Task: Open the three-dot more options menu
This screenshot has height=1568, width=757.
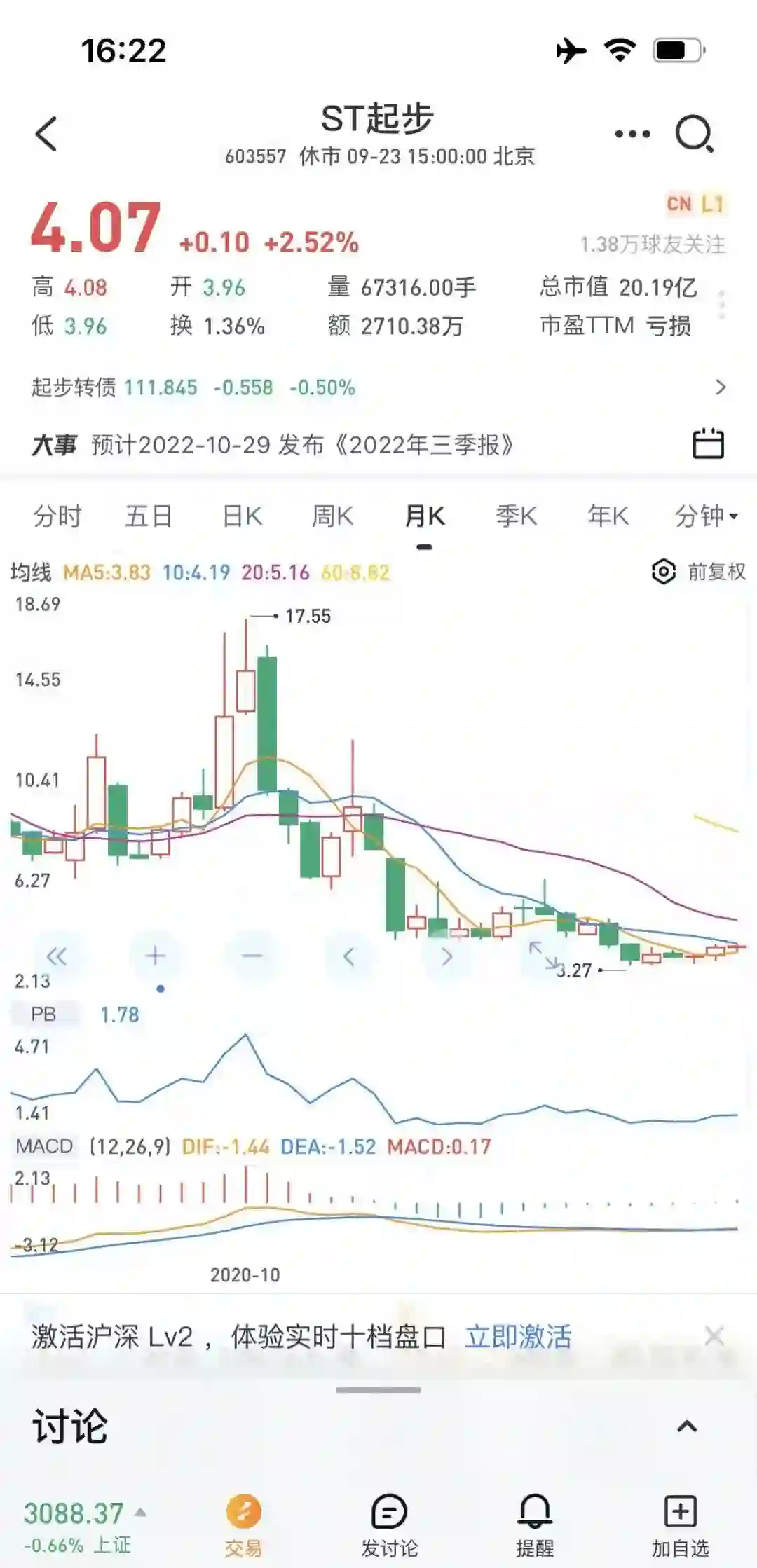Action: [x=632, y=134]
